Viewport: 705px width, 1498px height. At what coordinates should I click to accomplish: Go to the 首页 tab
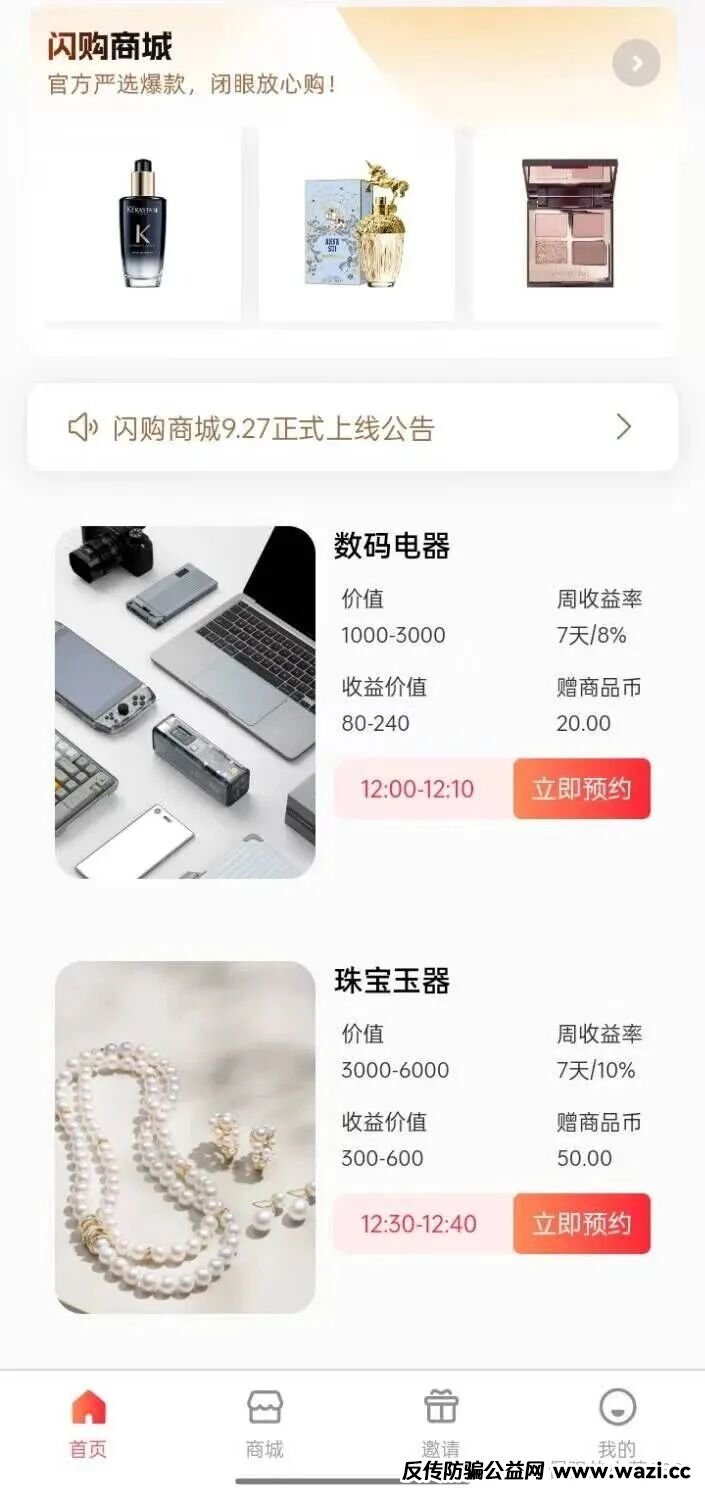pyautogui.click(x=88, y=1423)
